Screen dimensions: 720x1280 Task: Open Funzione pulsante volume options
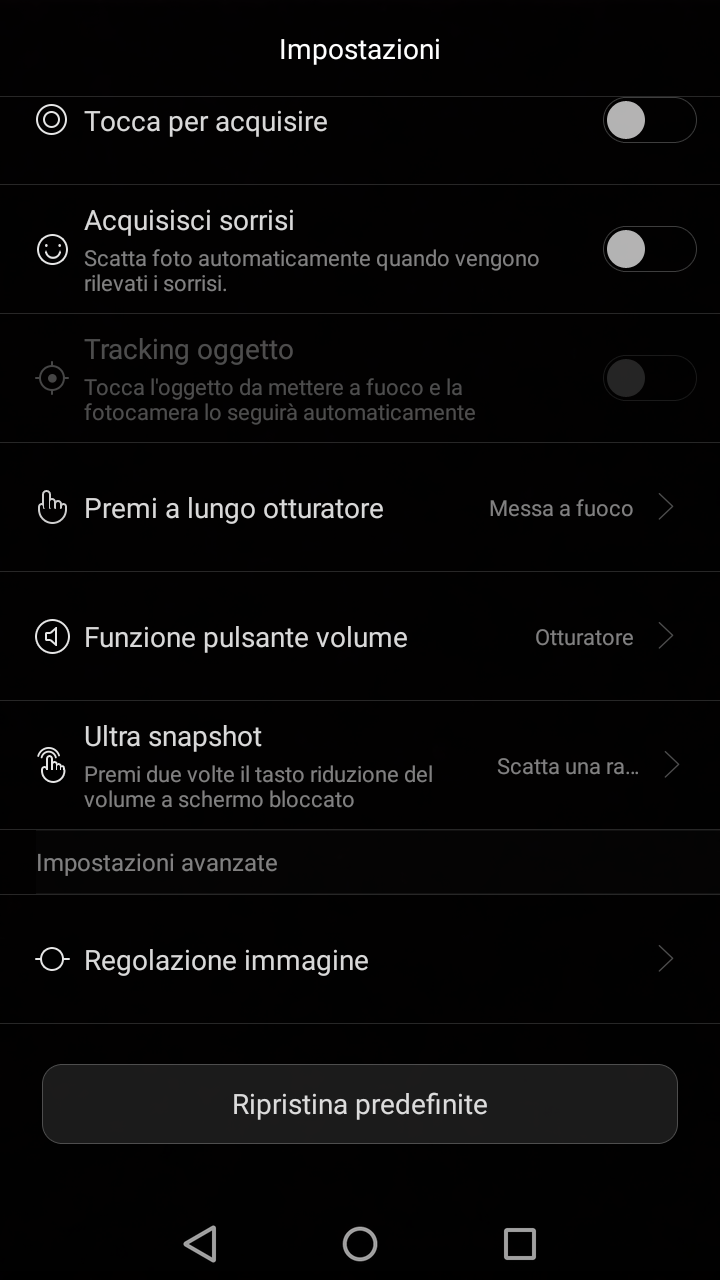360,637
